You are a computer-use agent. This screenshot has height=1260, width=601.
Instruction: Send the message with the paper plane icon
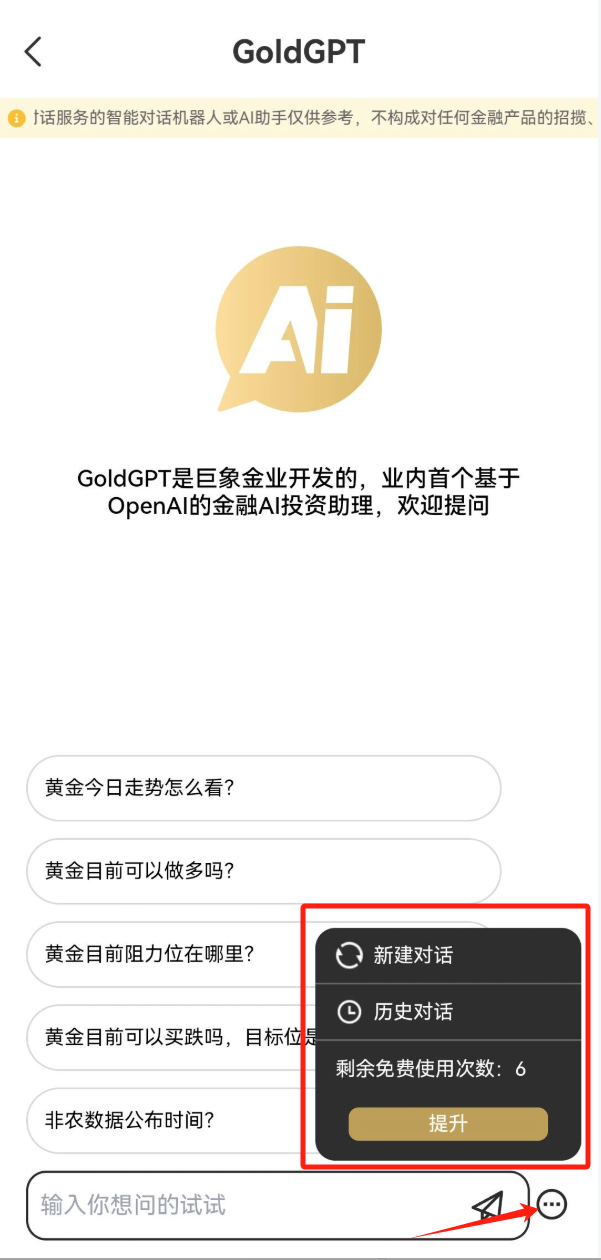tap(488, 1205)
